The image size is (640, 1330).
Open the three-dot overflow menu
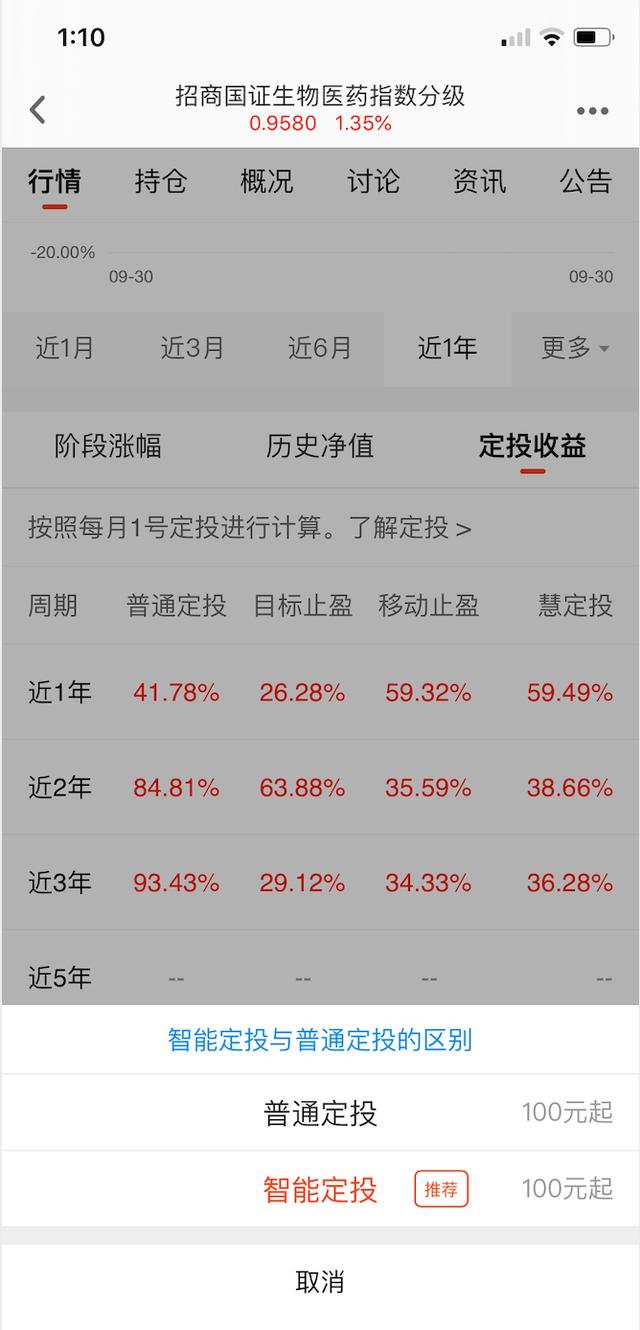coord(592,111)
